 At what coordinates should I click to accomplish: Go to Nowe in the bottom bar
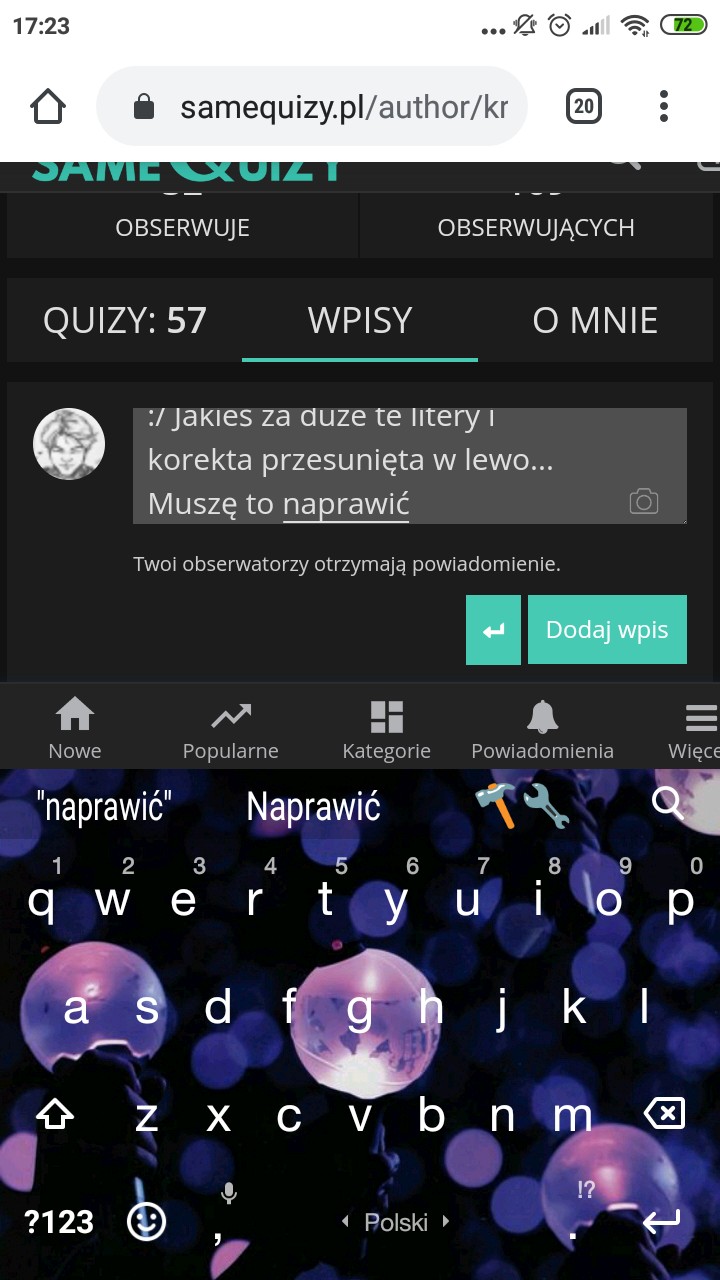click(75, 730)
